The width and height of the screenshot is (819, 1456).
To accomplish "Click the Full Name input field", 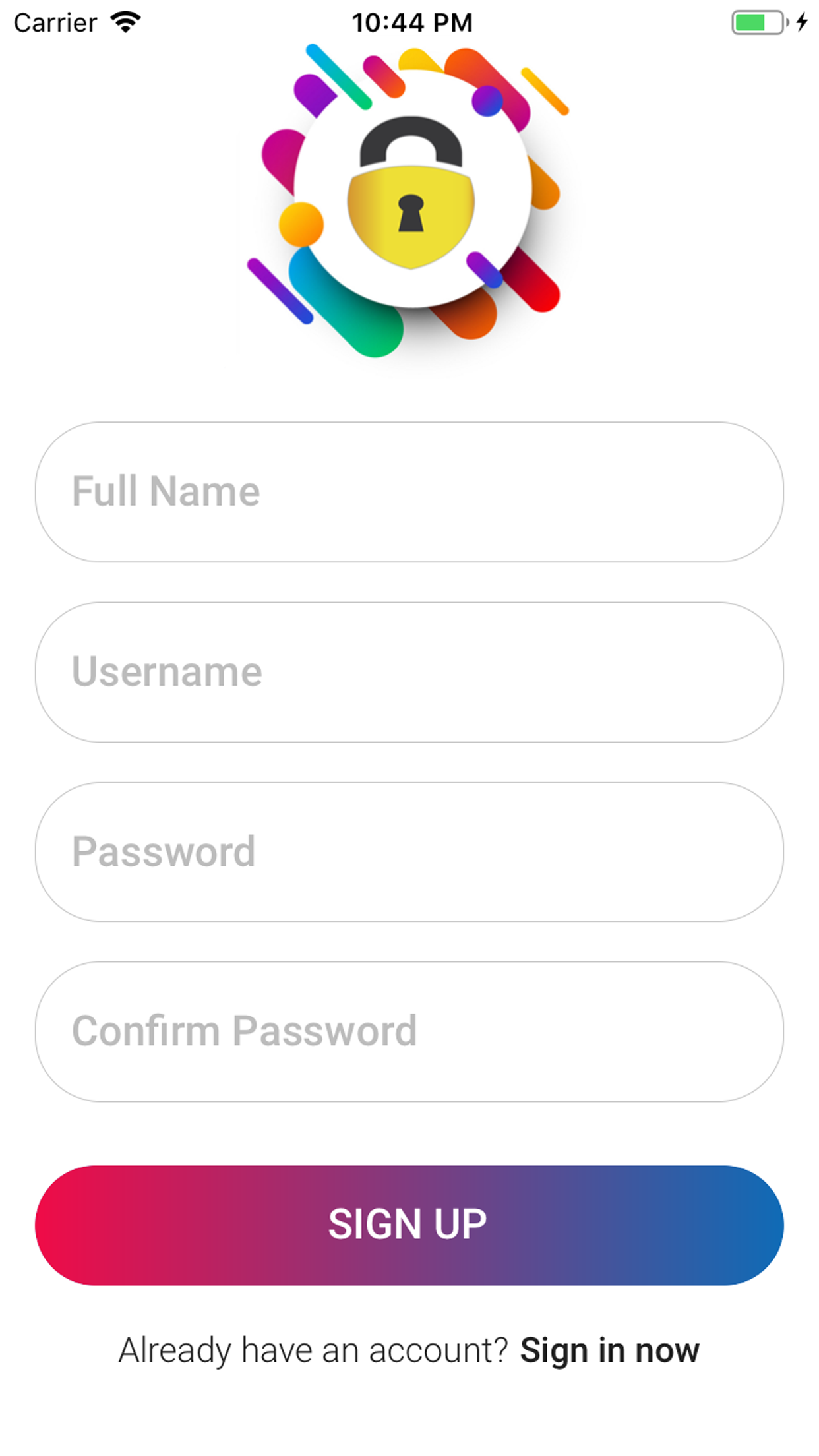I will [x=409, y=491].
